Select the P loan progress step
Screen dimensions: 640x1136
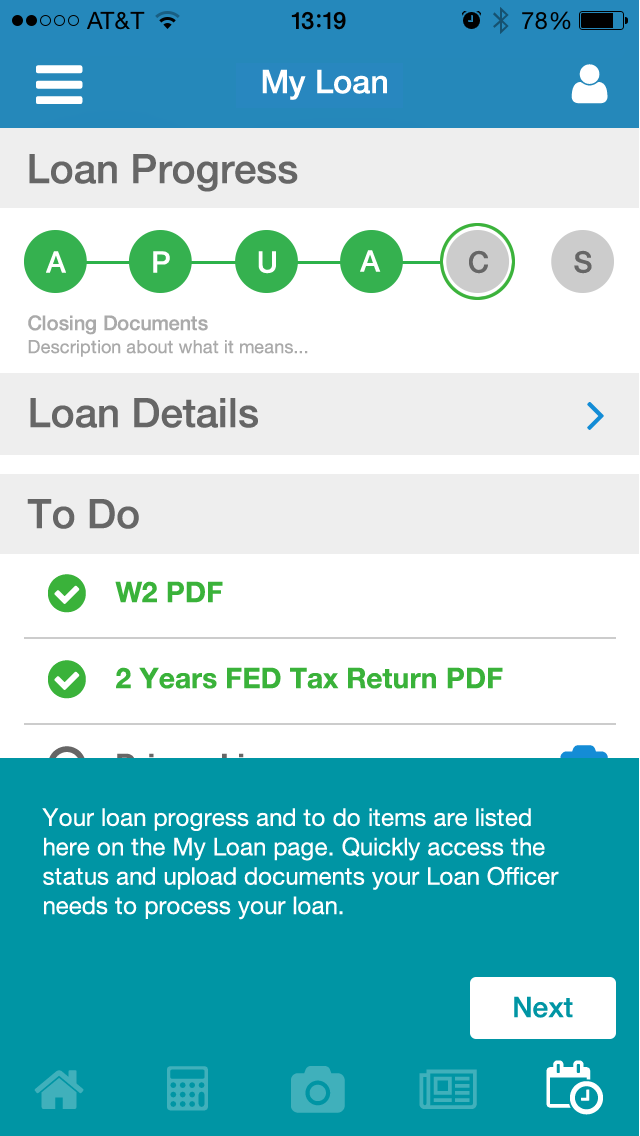[160, 262]
